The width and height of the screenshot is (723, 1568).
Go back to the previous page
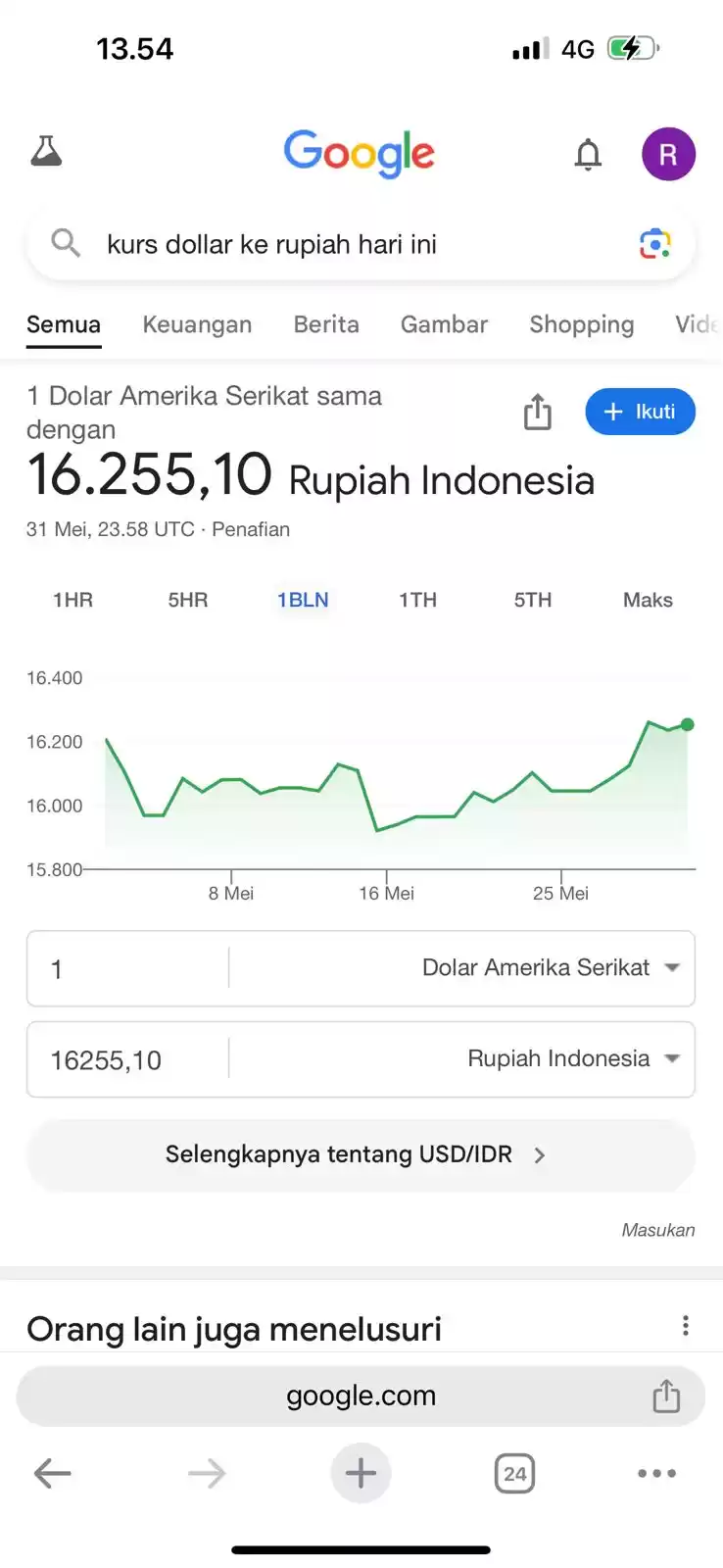coord(53,1473)
